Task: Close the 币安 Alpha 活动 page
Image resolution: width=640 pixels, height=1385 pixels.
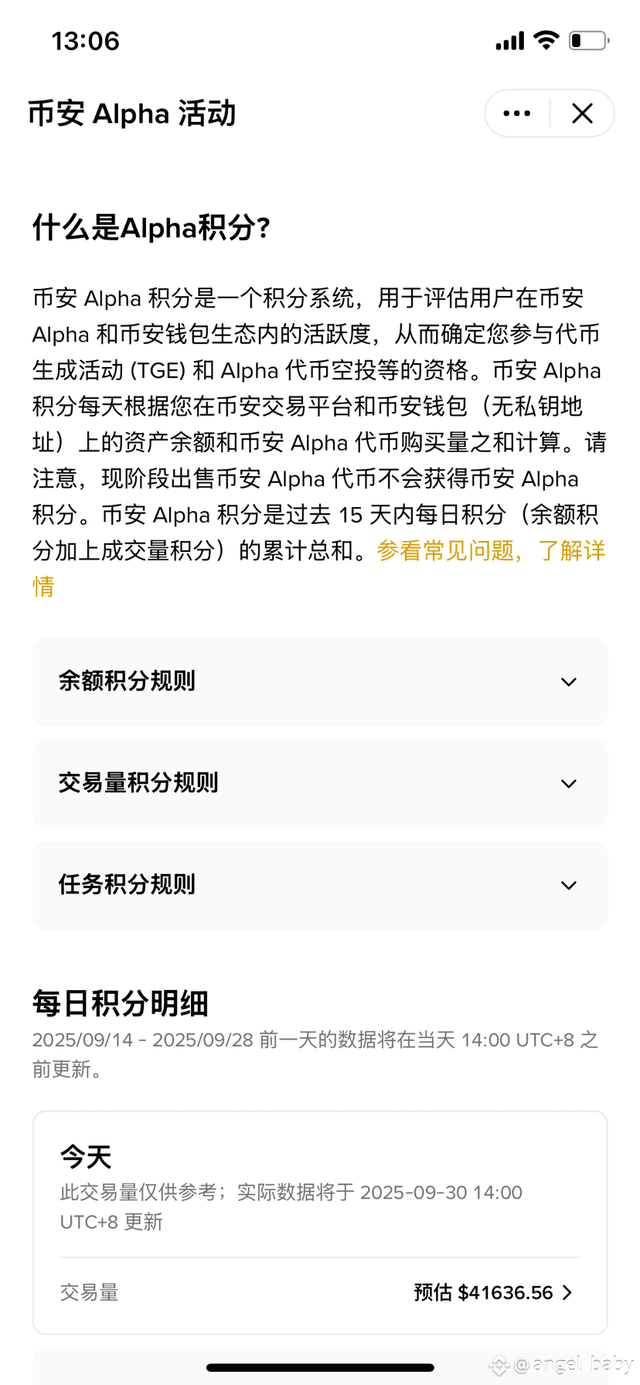Action: point(582,114)
